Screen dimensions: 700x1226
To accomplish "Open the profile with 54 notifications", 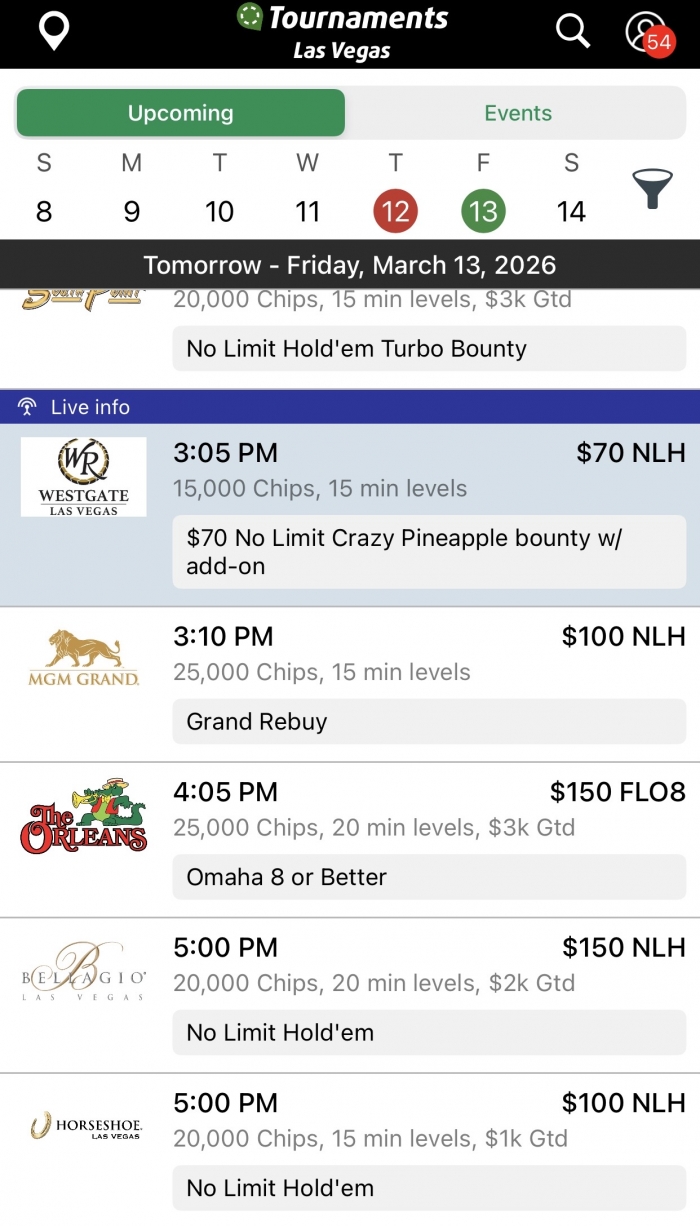I will 648,32.
